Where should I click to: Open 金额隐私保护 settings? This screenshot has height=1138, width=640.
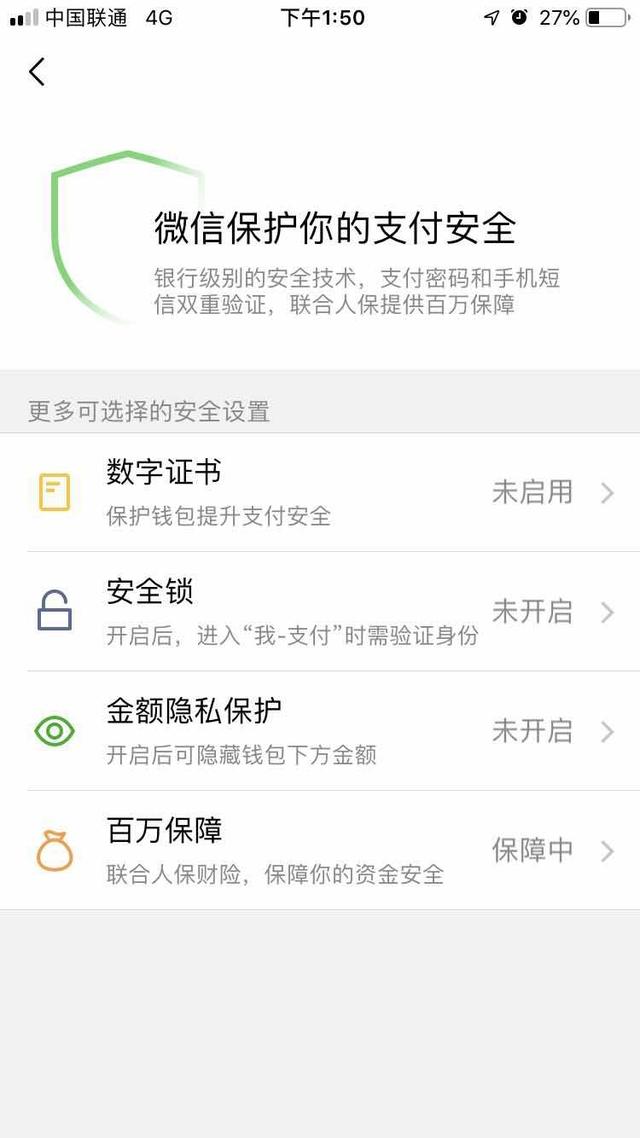click(320, 731)
